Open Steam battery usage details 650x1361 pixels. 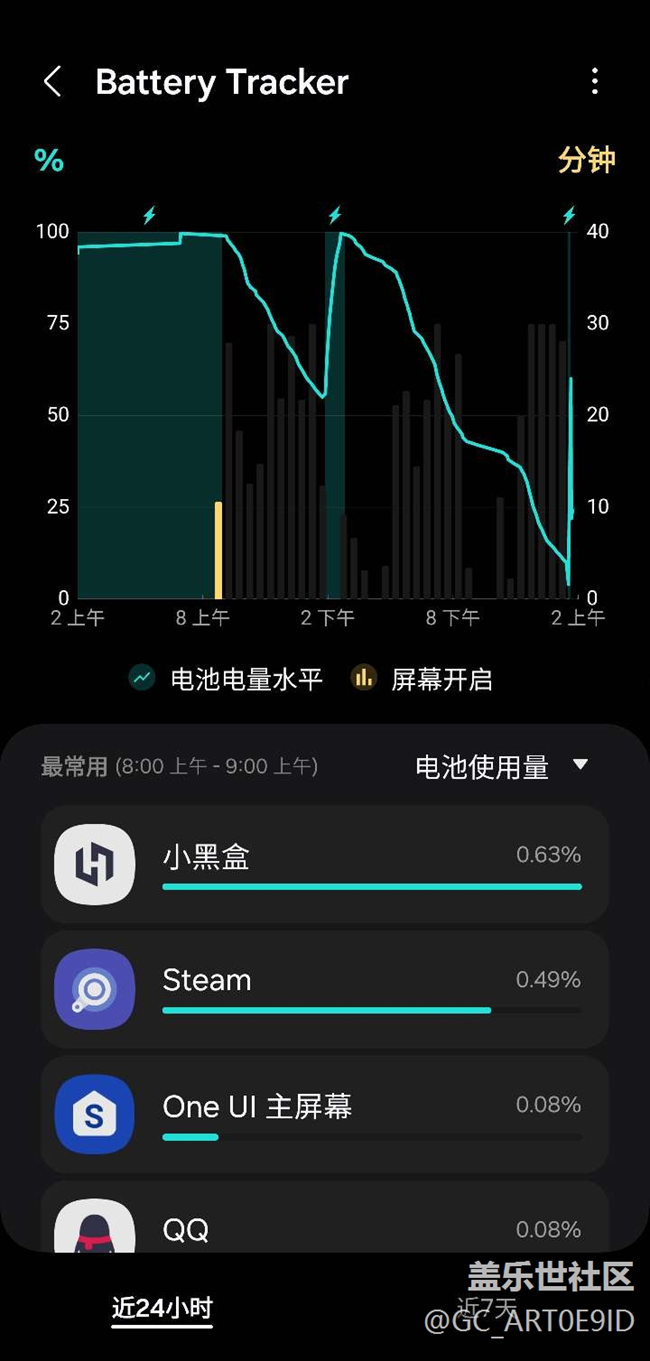point(324,989)
